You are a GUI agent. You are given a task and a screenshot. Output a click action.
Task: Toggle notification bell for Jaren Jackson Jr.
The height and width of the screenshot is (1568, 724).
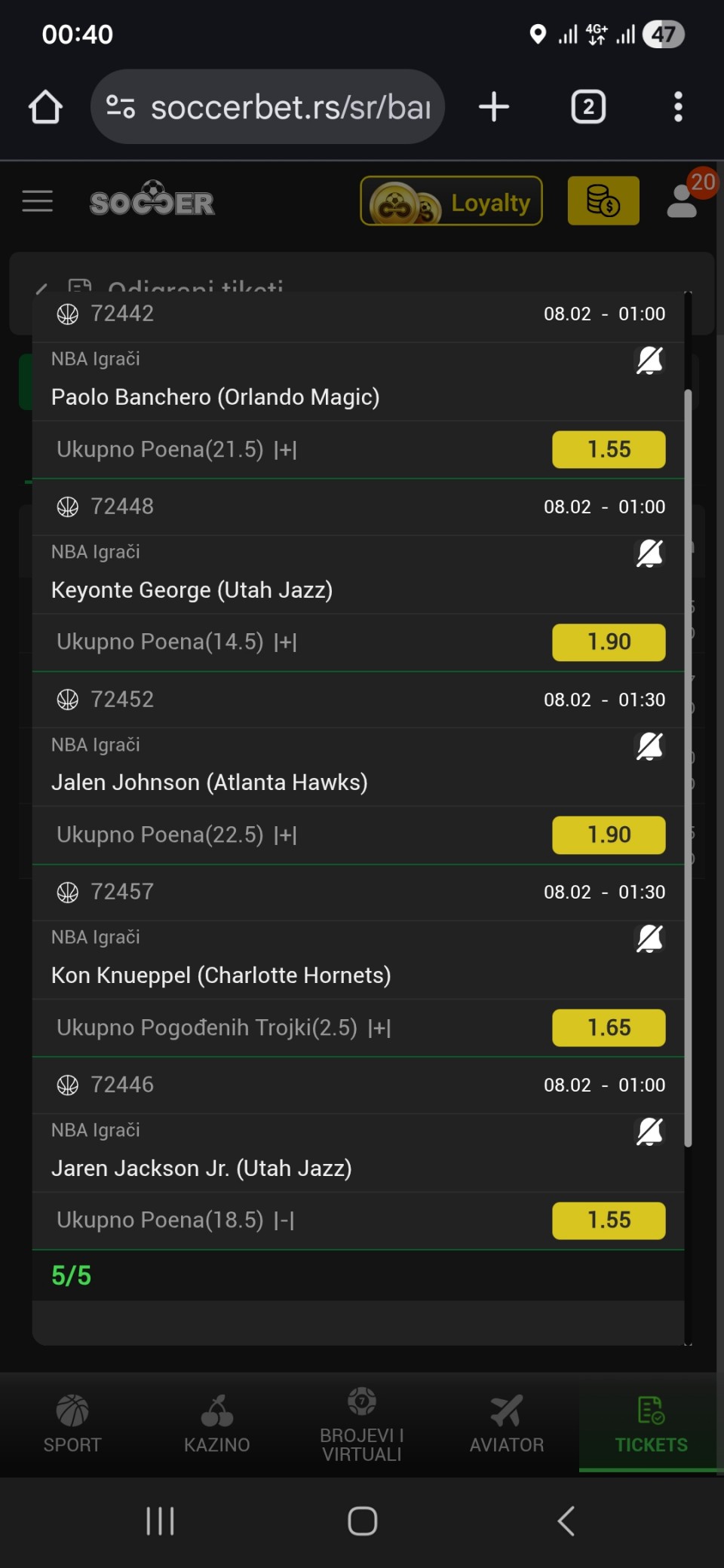coord(649,1132)
